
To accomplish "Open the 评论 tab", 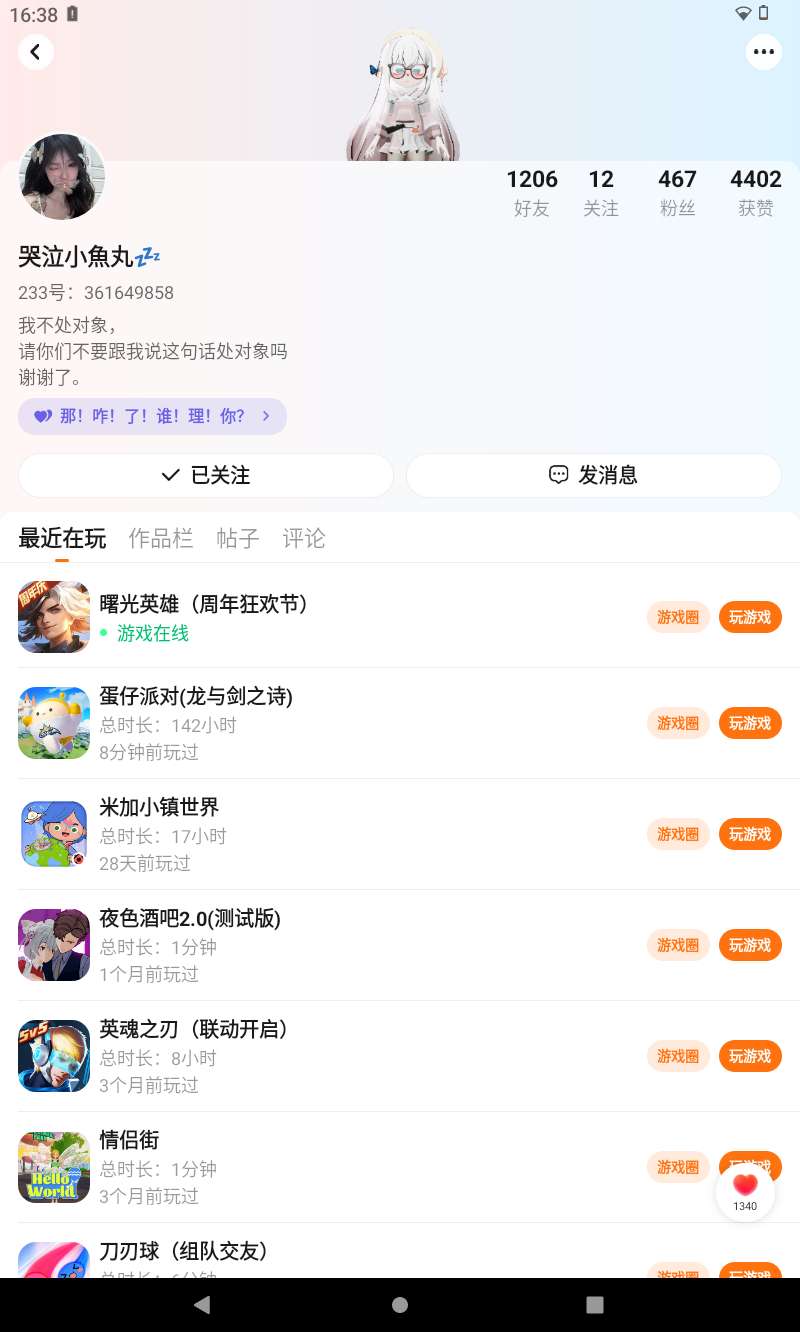I will pos(304,539).
